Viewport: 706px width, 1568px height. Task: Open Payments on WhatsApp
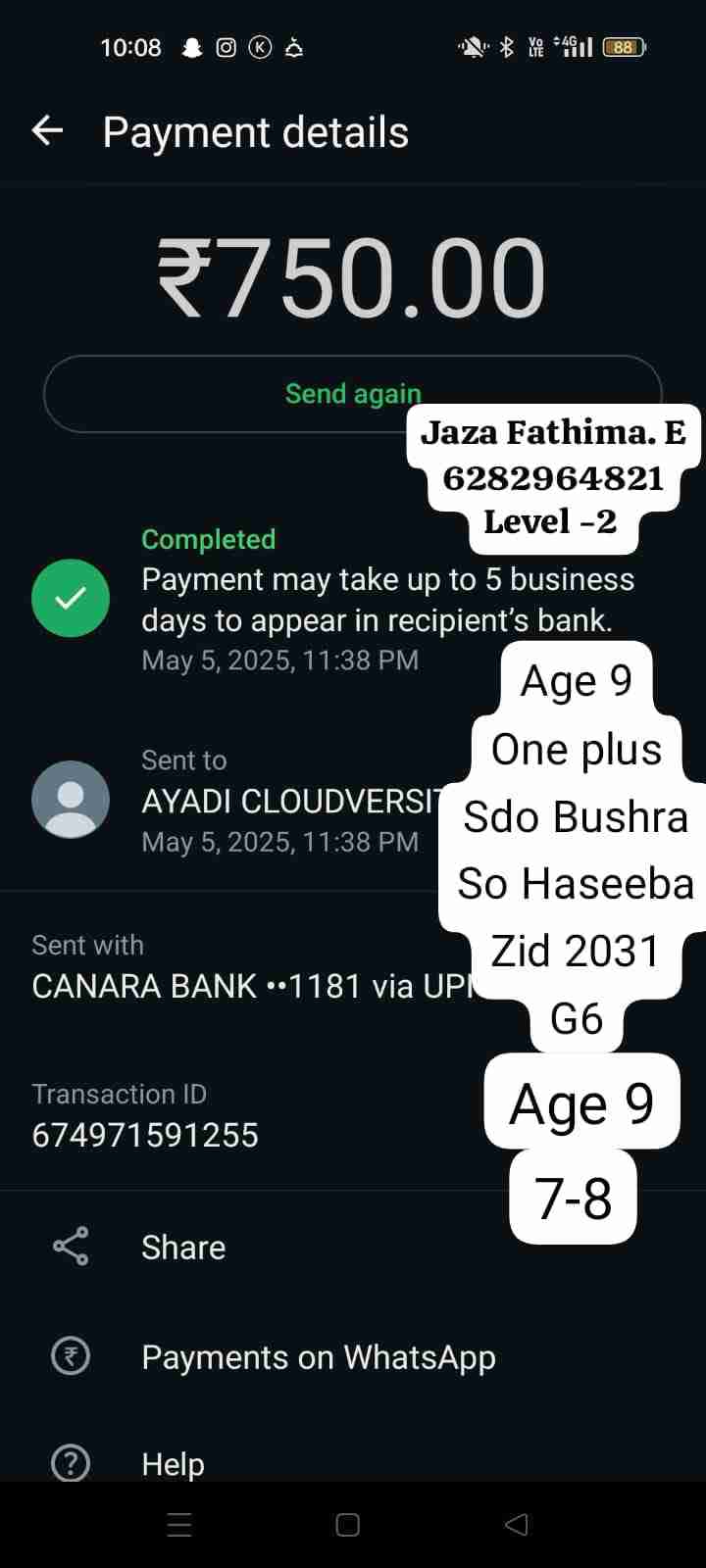click(318, 1357)
